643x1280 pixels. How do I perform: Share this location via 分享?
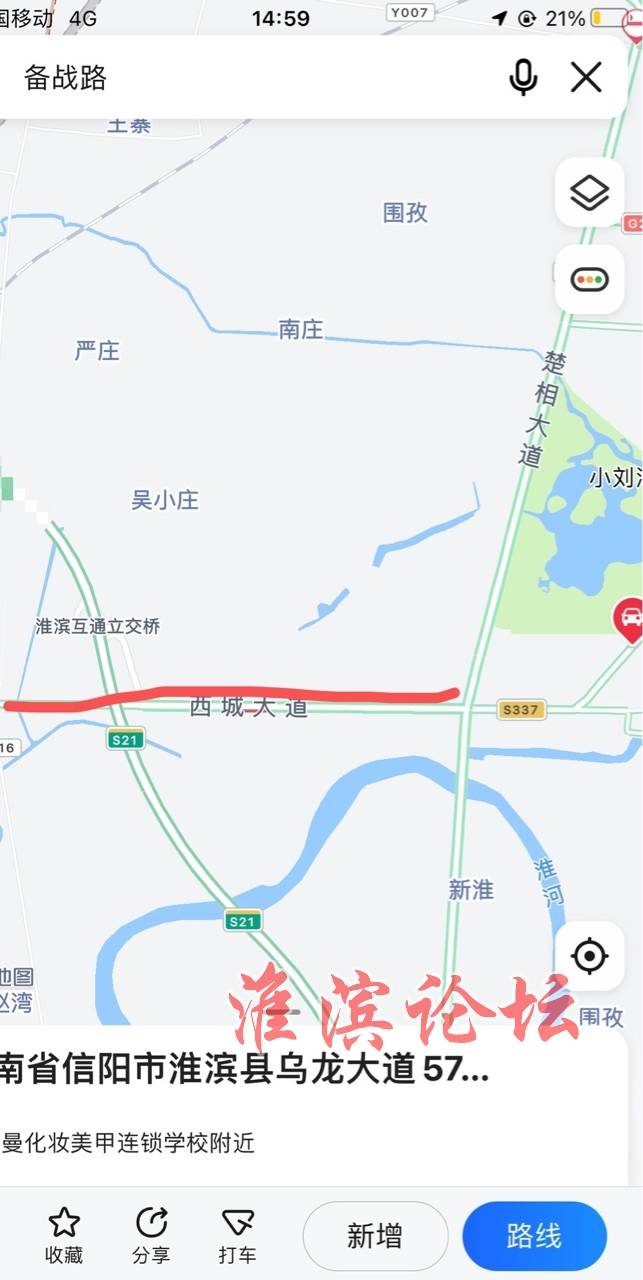click(x=151, y=1234)
